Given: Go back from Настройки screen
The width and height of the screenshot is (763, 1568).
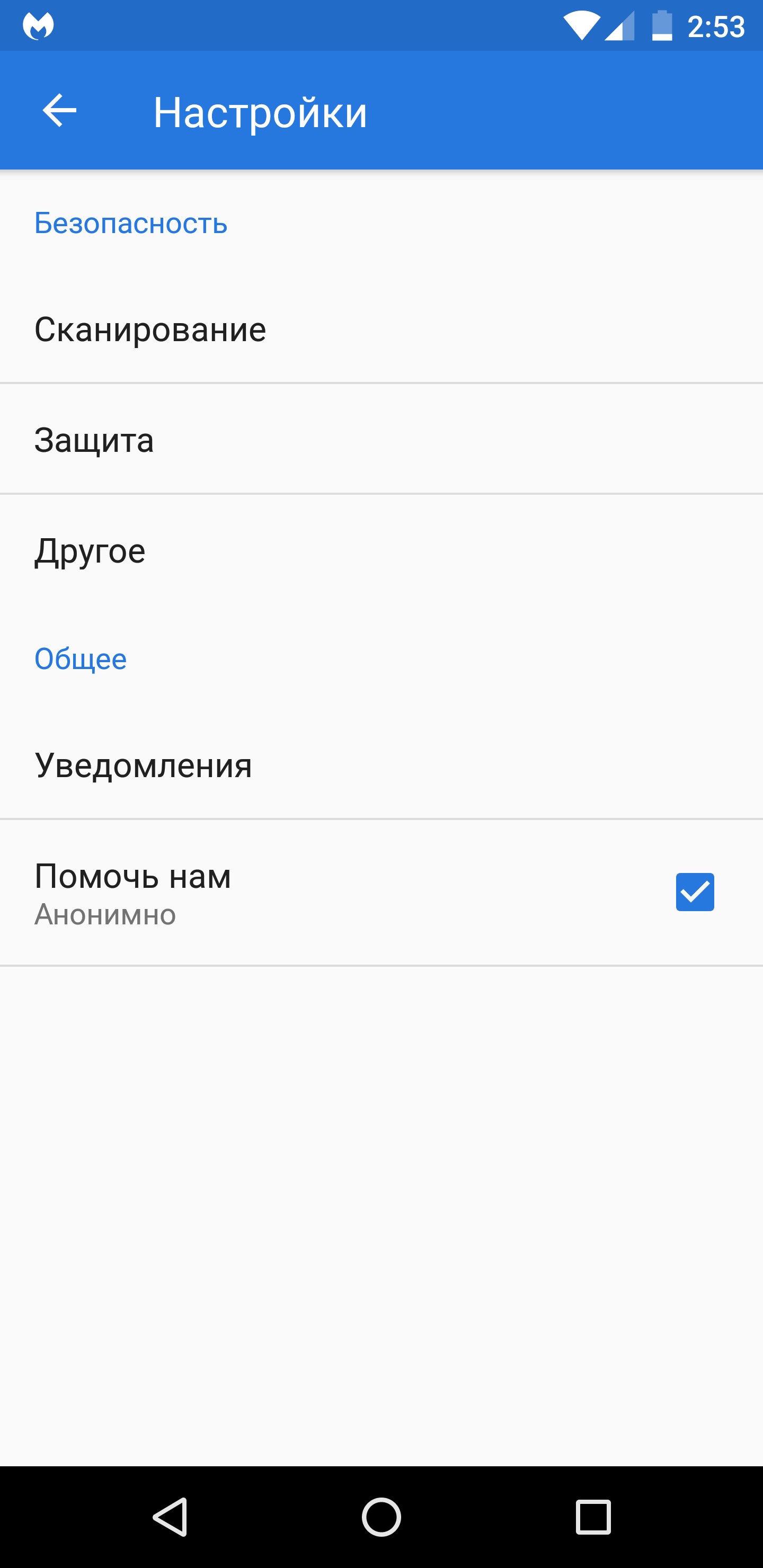Looking at the screenshot, I should point(59,111).
